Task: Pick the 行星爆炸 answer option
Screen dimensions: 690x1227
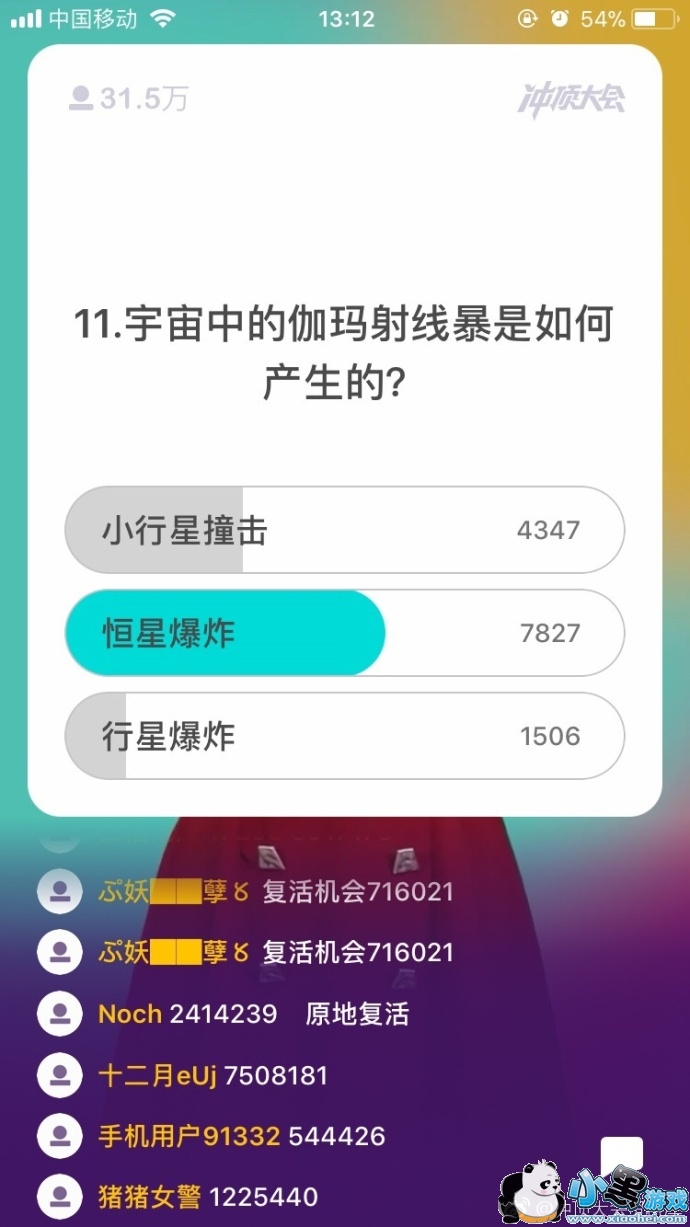Action: [x=344, y=737]
